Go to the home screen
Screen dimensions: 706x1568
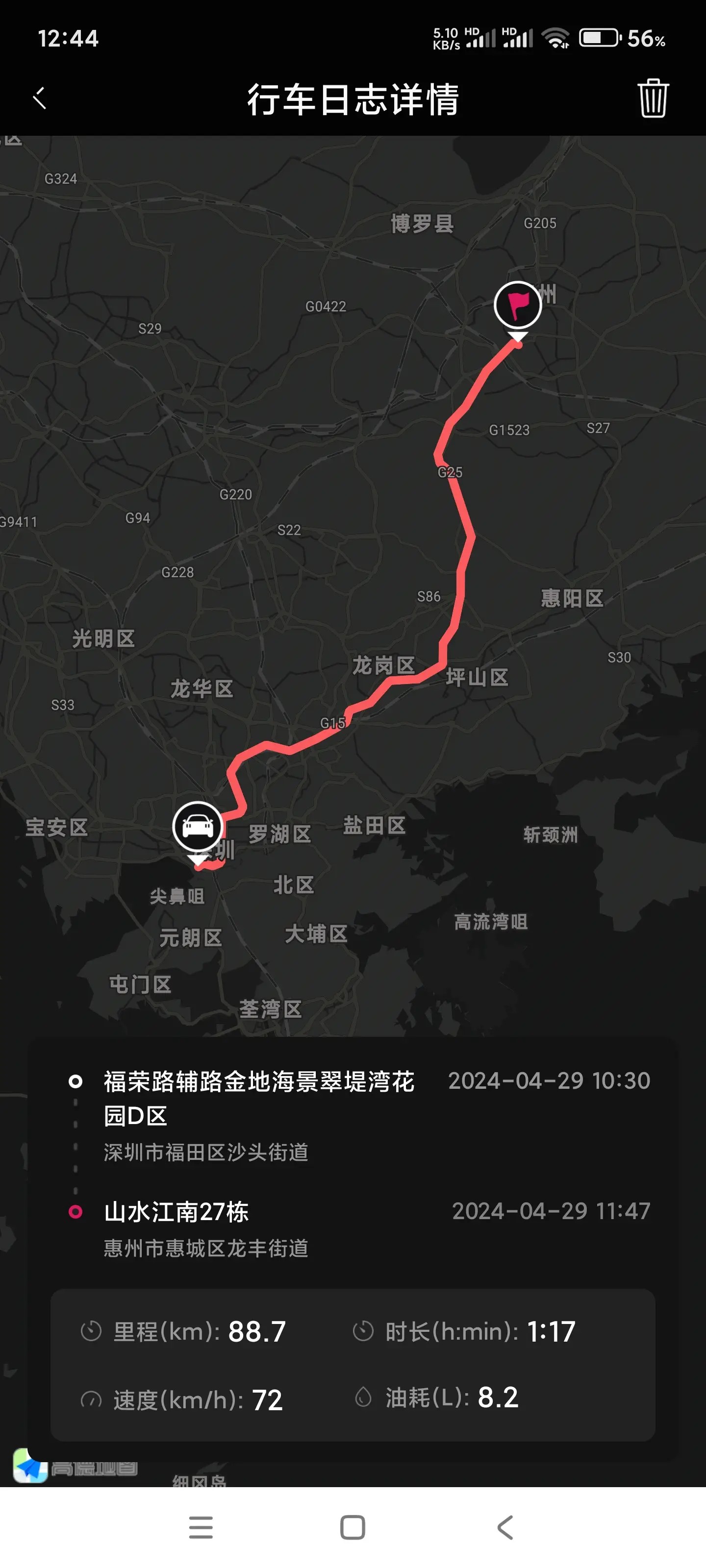[x=353, y=1527]
